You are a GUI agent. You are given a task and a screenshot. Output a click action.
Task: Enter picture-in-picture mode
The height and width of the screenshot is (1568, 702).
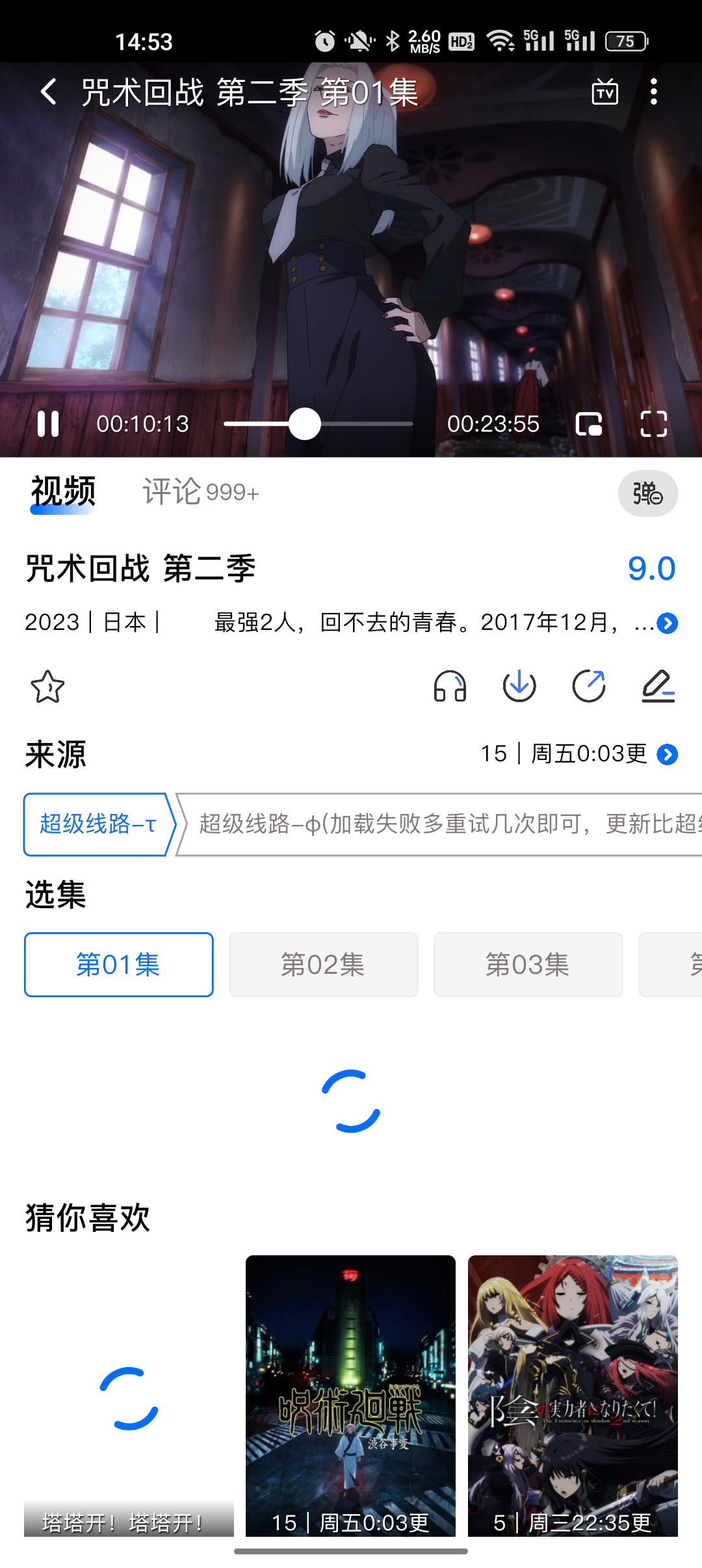pyautogui.click(x=590, y=423)
